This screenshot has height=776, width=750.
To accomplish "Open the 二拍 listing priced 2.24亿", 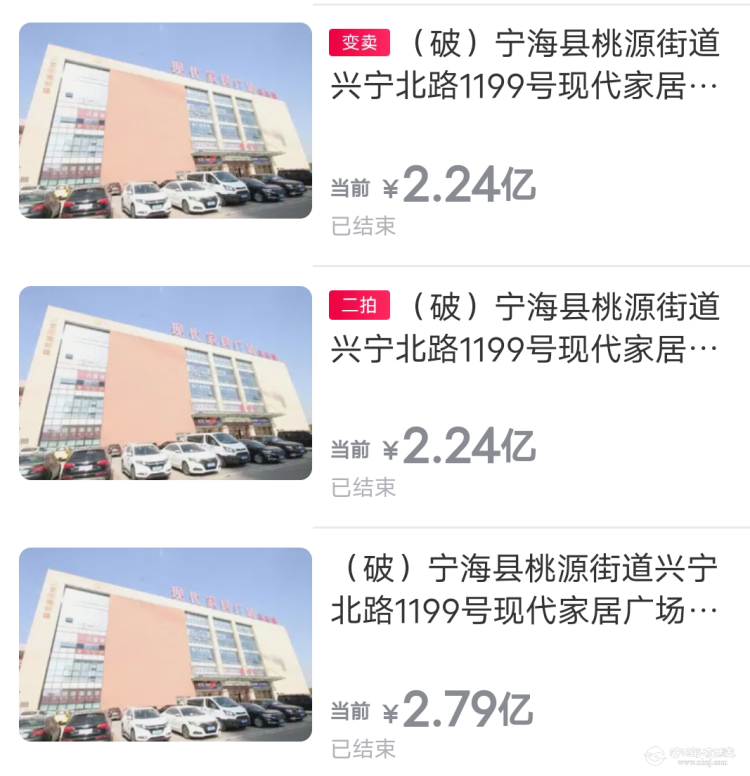I will tap(524, 328).
